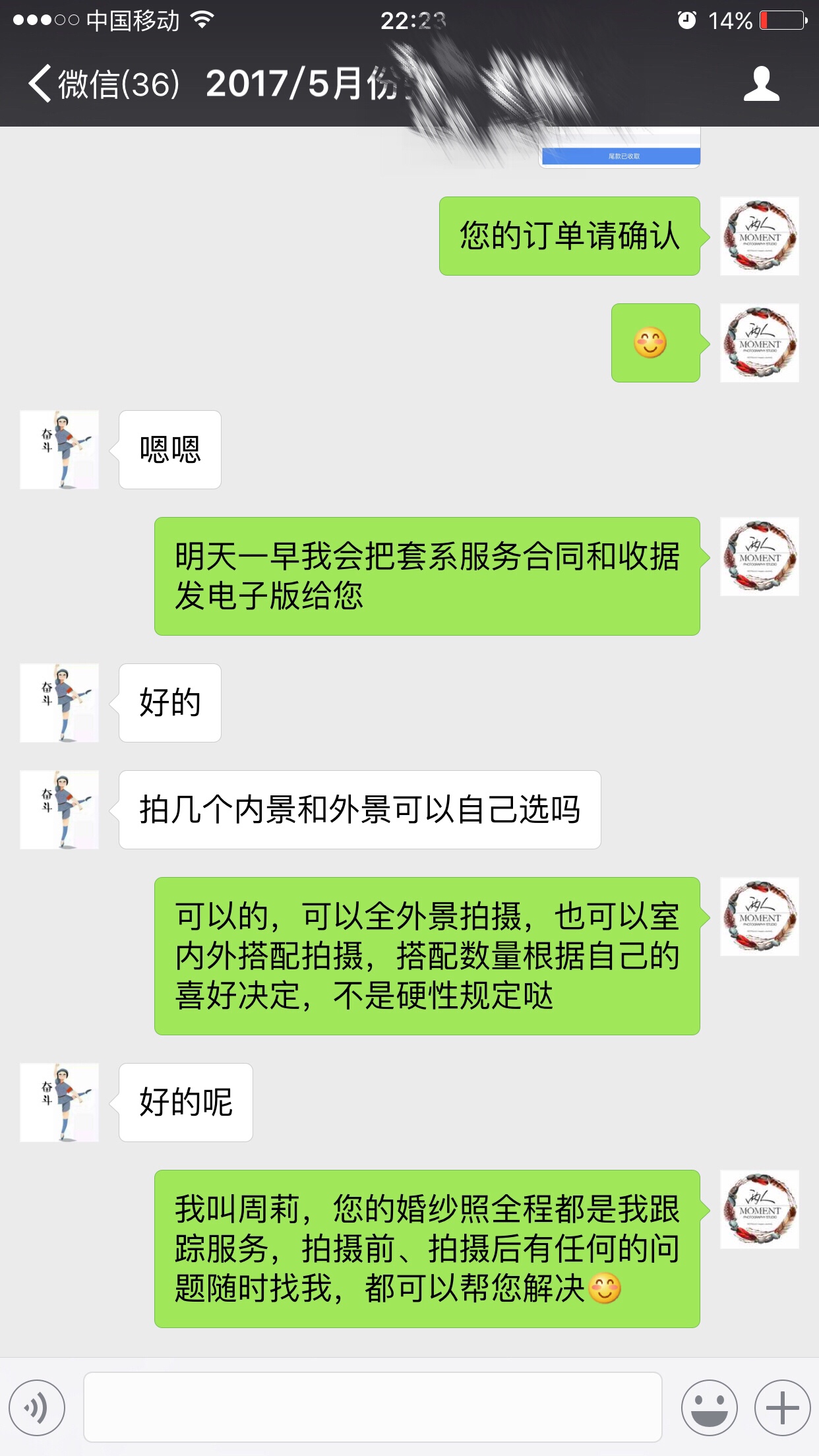The height and width of the screenshot is (1456, 819).
Task: Open the customer avatar beside 嗯嗯
Action: coord(59,450)
